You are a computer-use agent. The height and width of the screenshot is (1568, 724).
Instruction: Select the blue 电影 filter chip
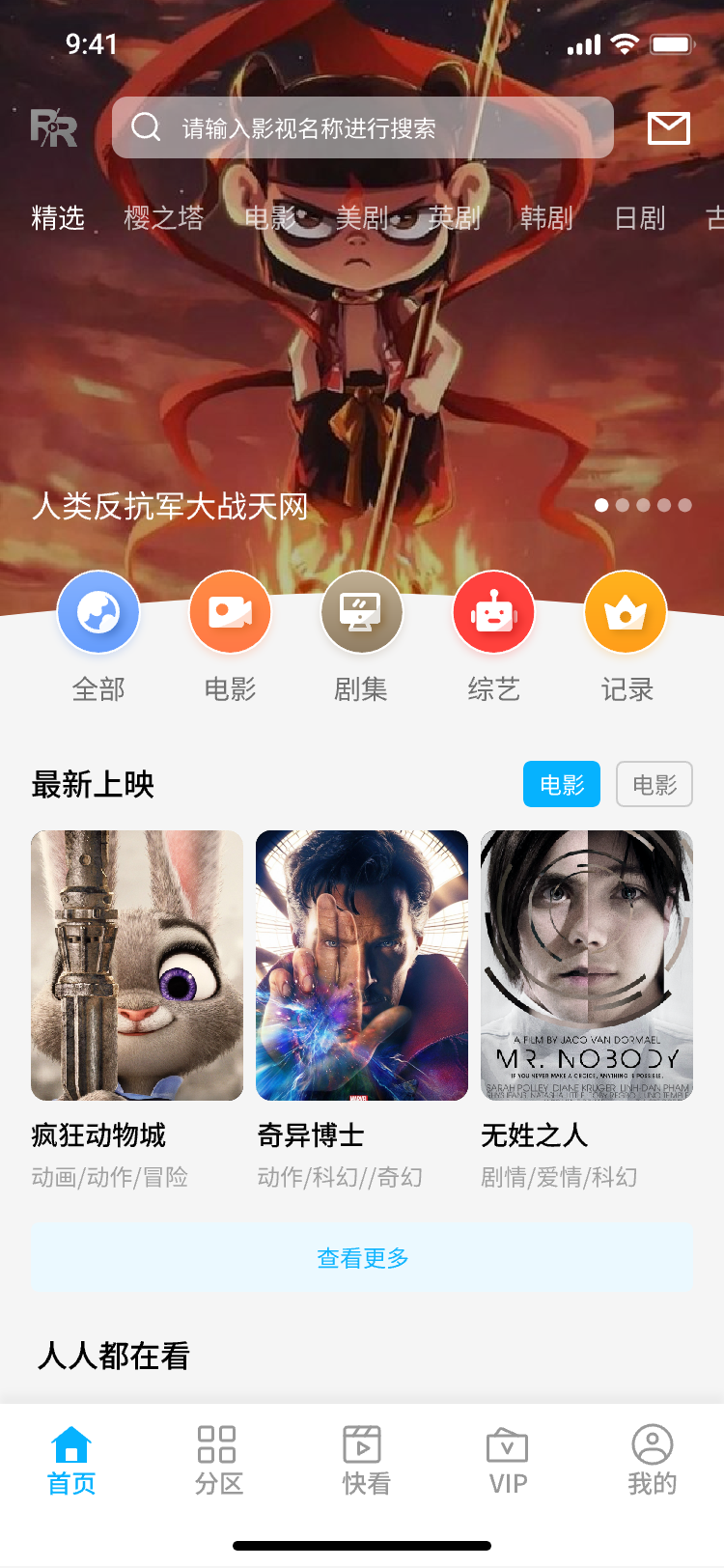[562, 784]
